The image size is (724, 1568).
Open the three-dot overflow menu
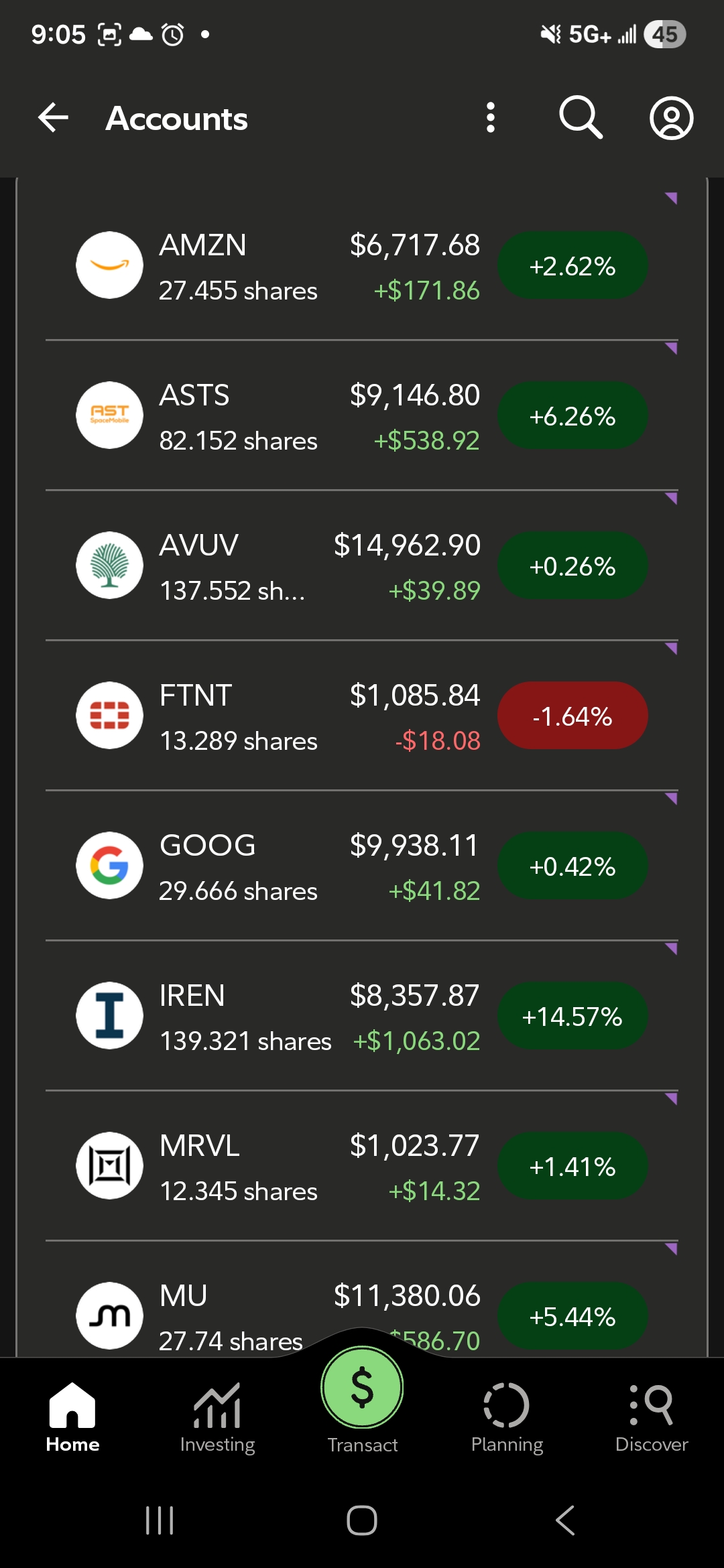(x=491, y=118)
